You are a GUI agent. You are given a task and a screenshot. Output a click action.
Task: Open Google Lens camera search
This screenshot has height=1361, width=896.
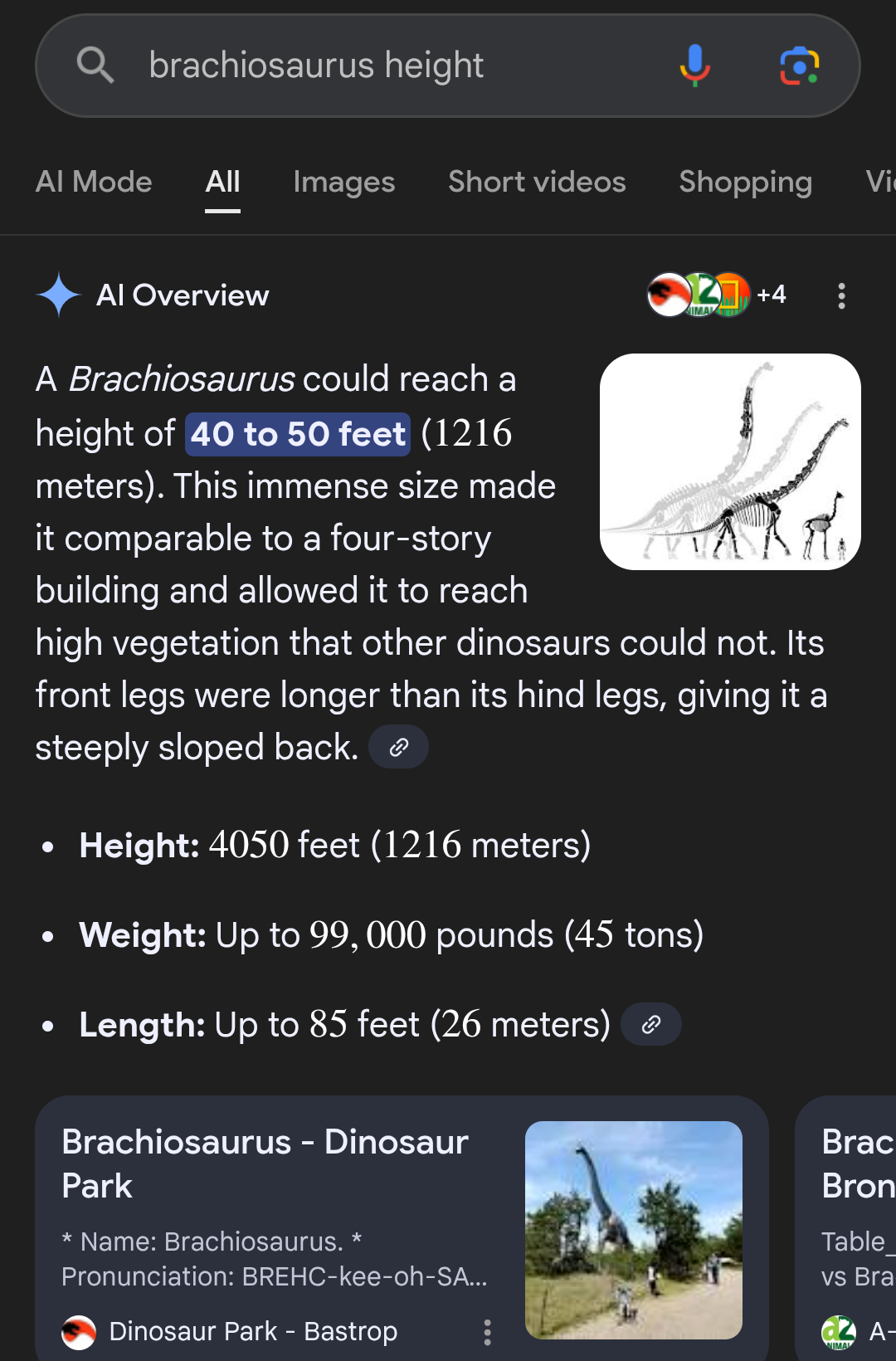coord(799,66)
